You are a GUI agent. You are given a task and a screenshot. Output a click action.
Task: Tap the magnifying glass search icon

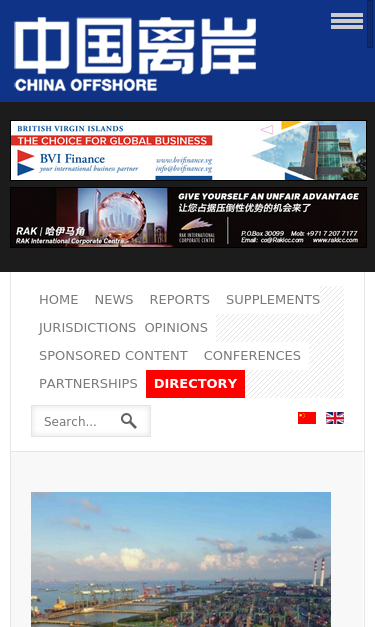pos(129,421)
